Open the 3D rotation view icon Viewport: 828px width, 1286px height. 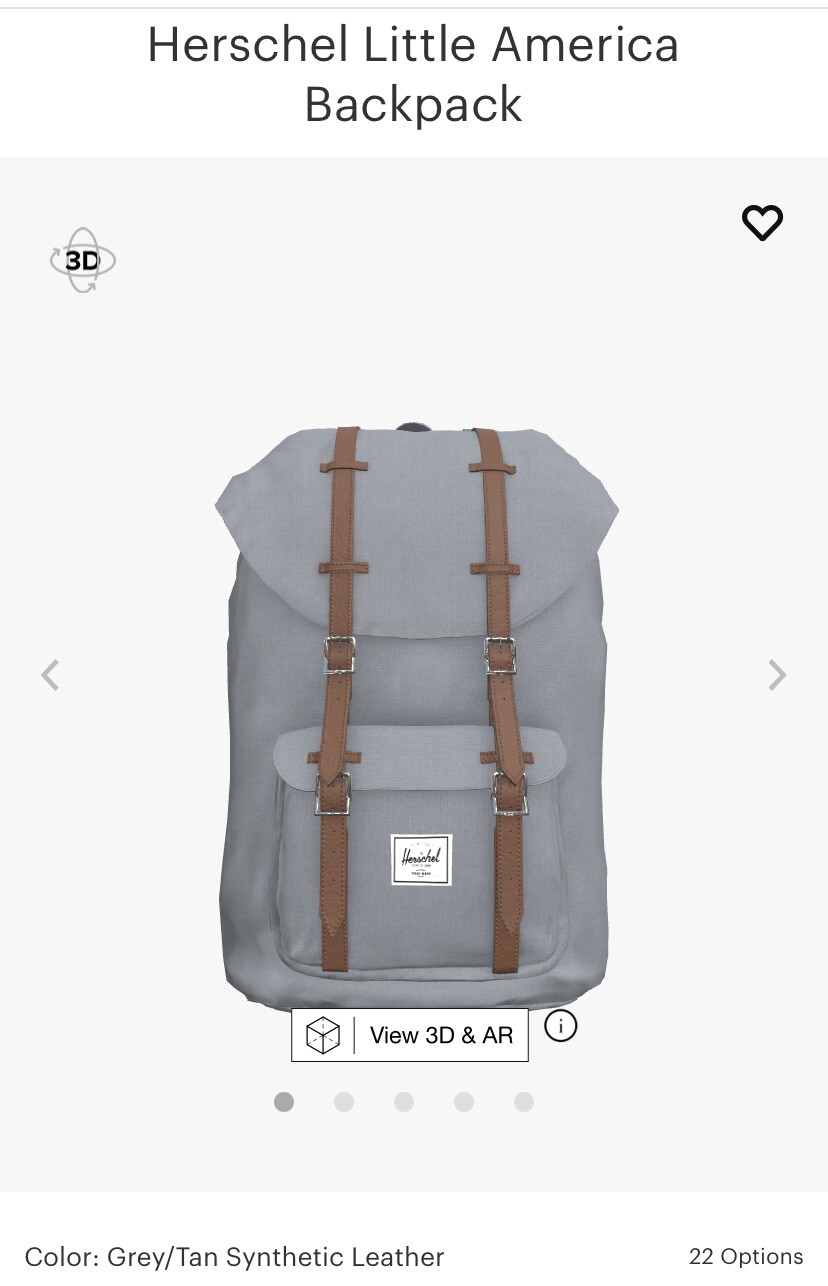[x=83, y=260]
